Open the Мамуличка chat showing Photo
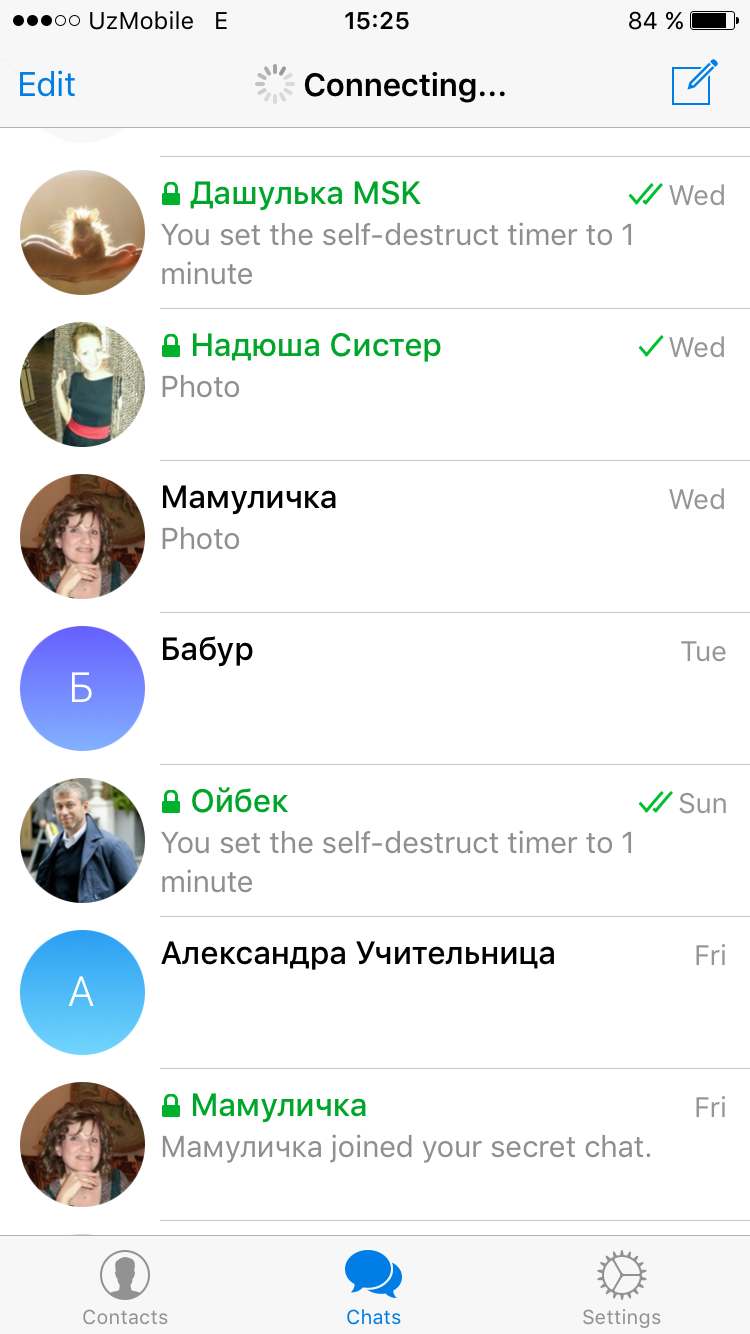The image size is (750, 1334). (375, 537)
